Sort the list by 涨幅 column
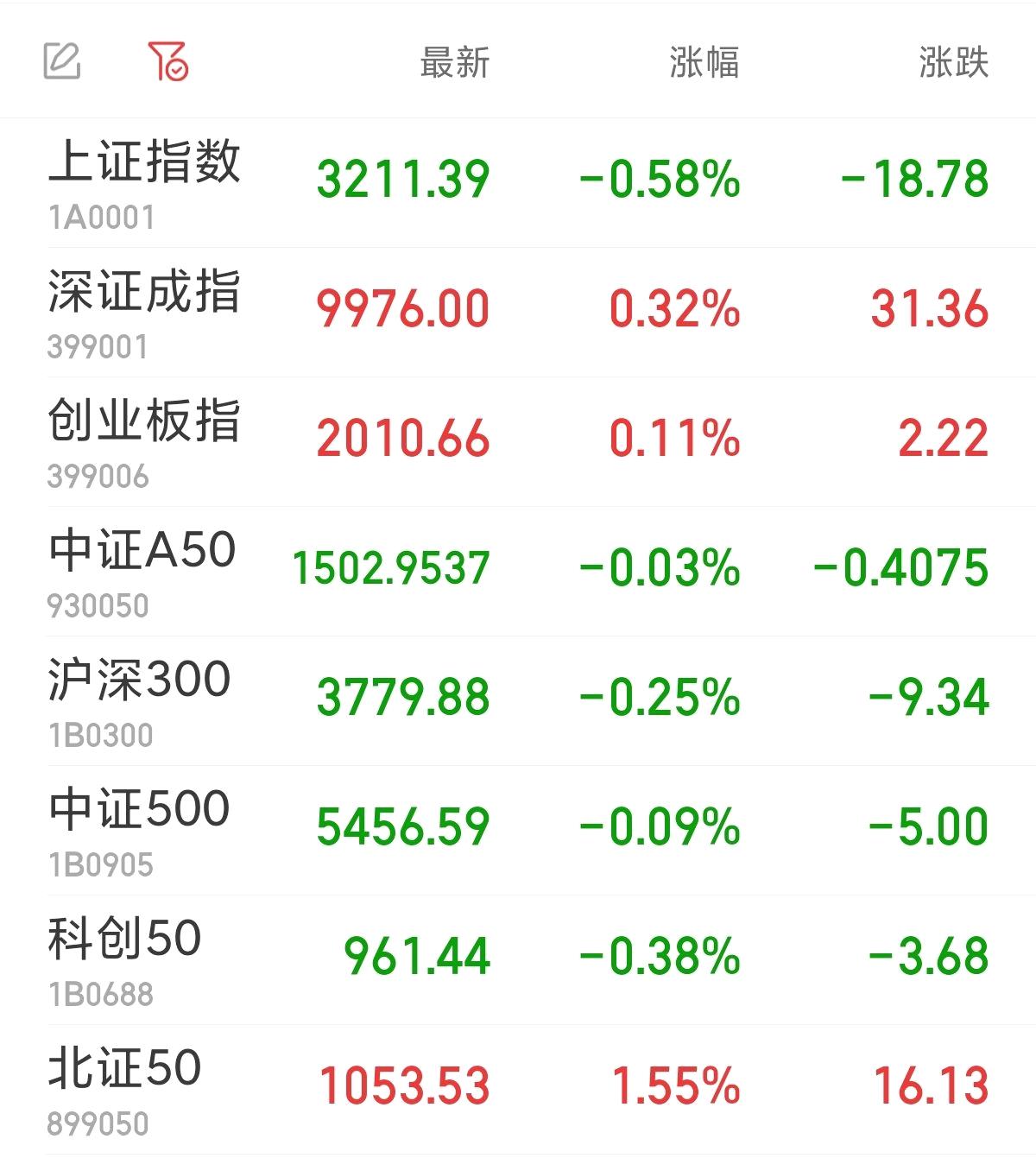 point(704,63)
